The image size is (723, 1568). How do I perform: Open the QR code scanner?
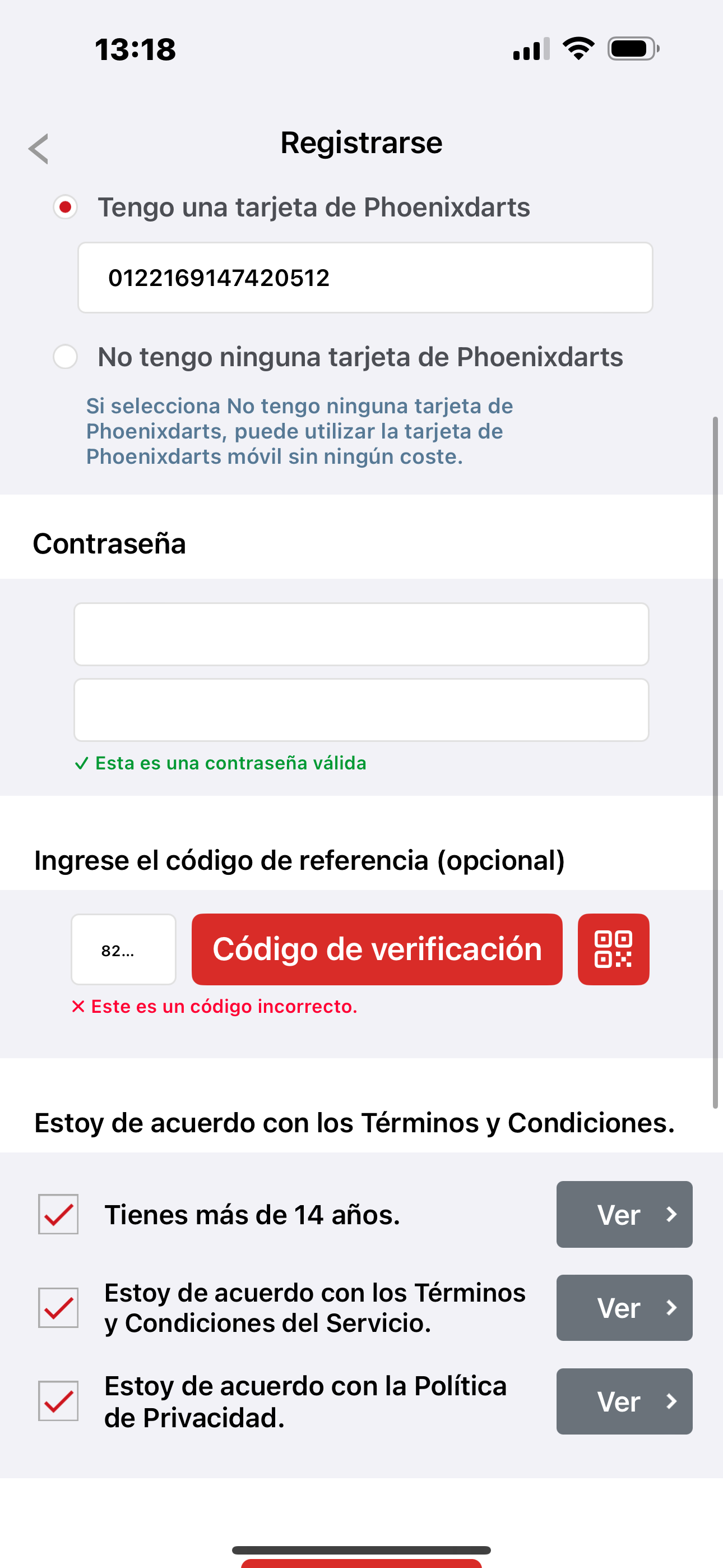pos(613,949)
